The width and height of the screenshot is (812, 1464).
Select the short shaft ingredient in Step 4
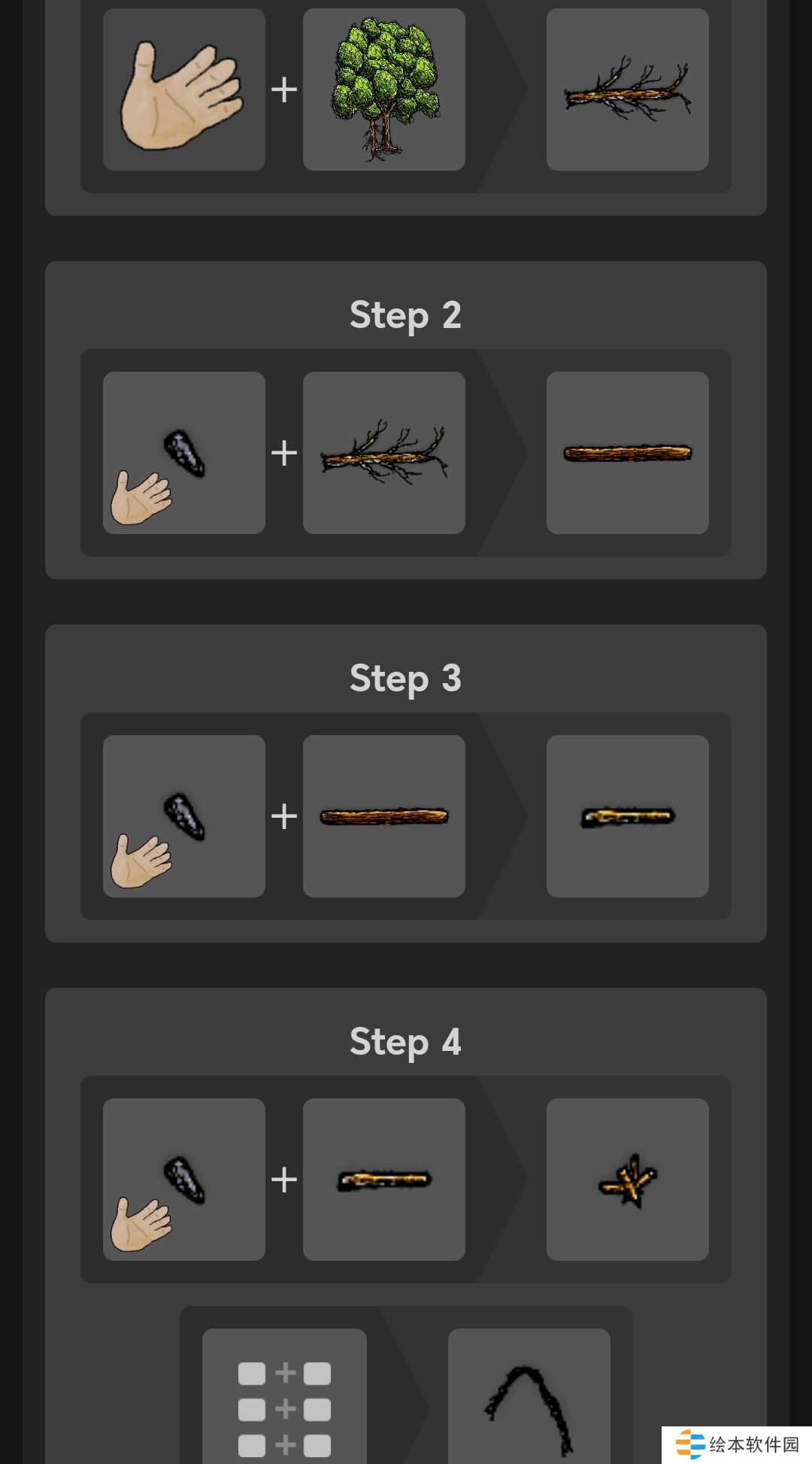(x=383, y=1180)
